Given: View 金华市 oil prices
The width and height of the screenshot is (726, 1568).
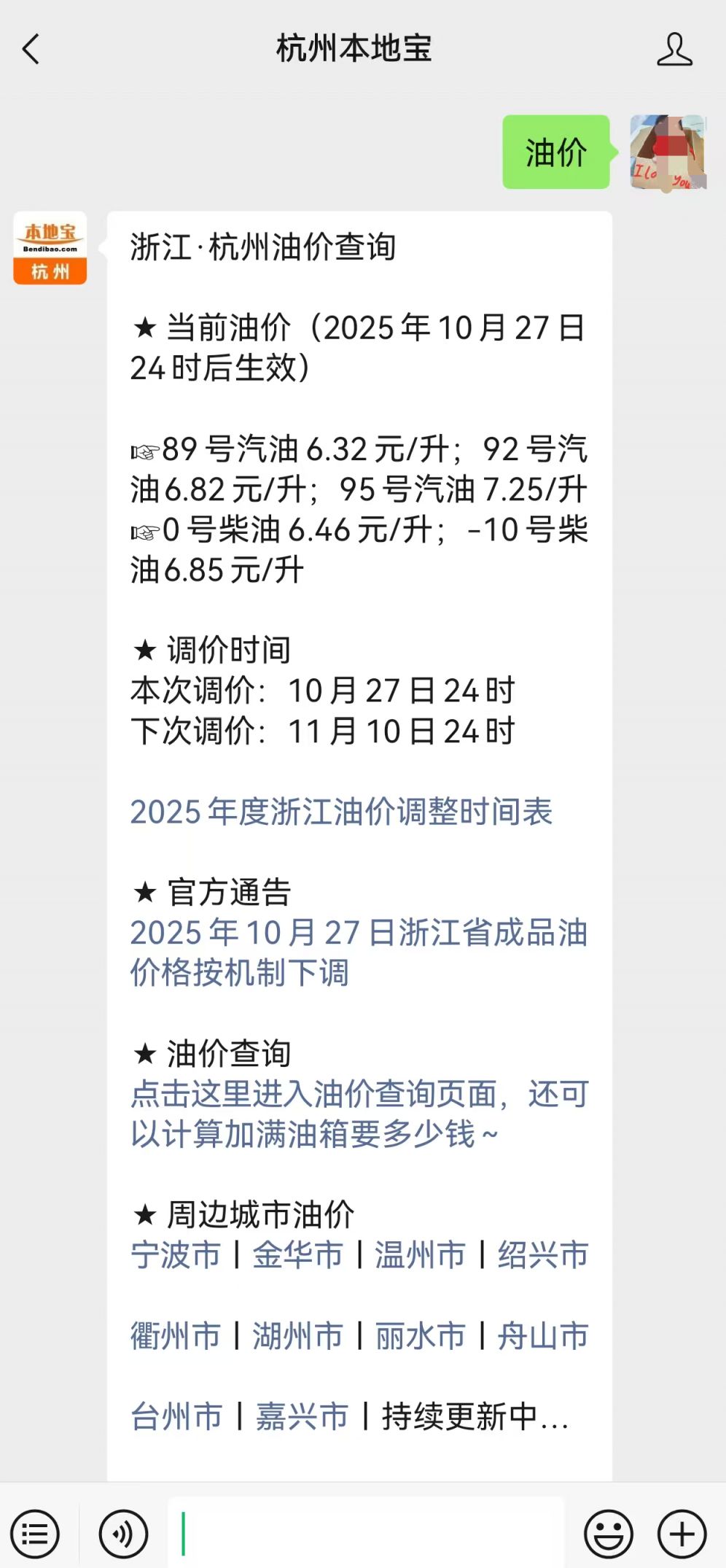Looking at the screenshot, I should coord(297,1255).
